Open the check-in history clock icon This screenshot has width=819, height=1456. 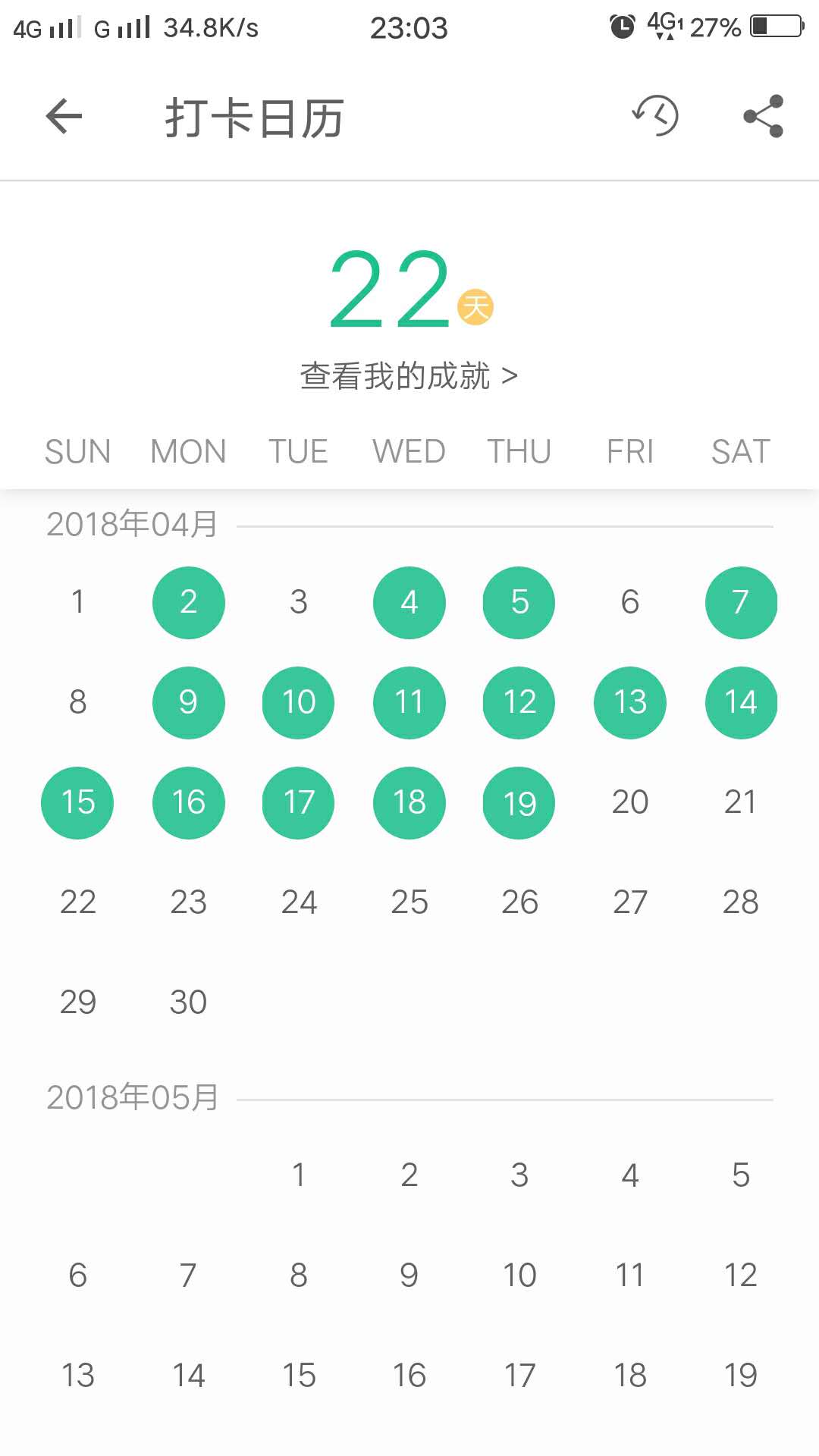(655, 116)
